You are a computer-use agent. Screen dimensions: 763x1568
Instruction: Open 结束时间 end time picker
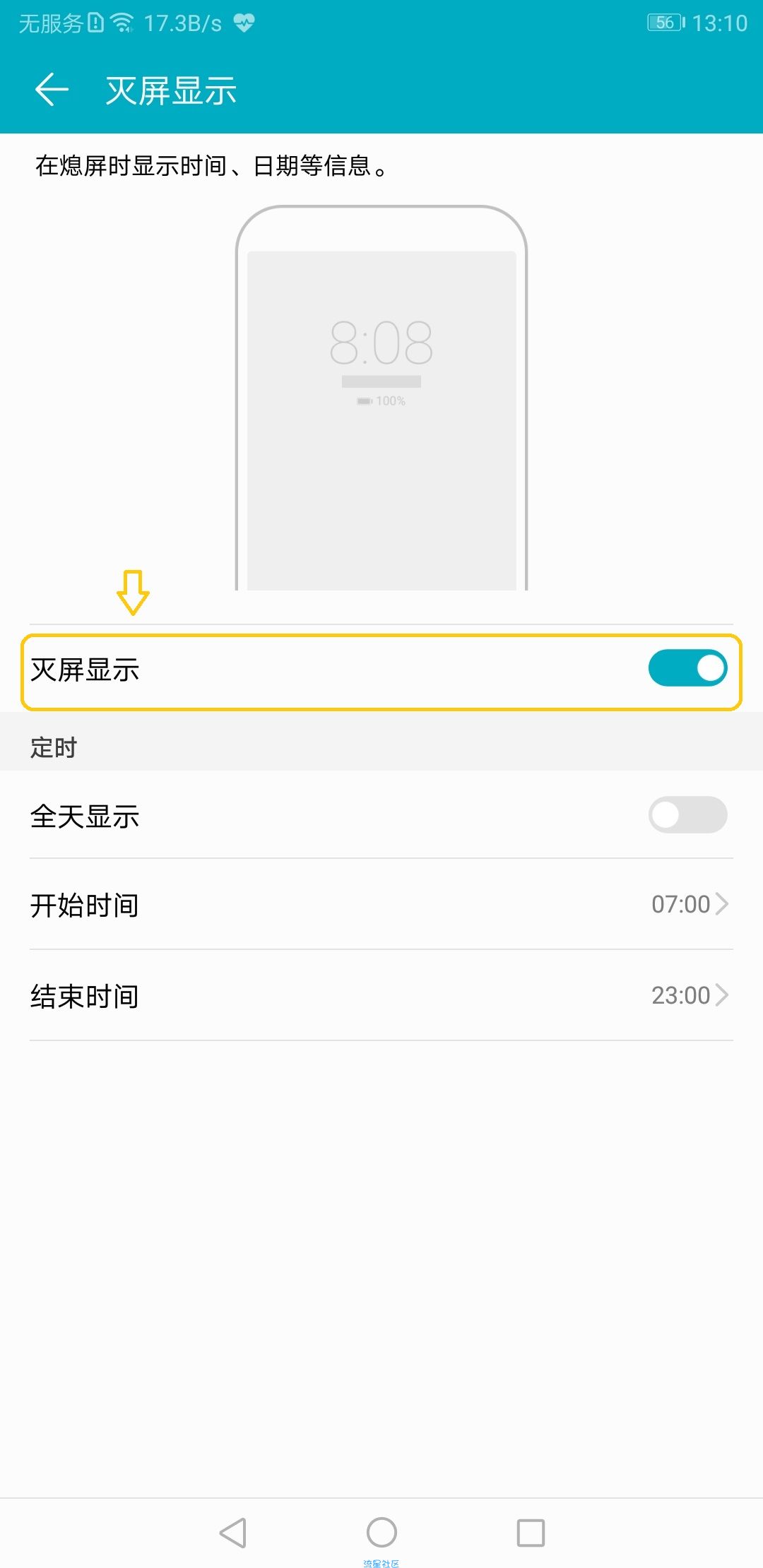pyautogui.click(x=381, y=996)
